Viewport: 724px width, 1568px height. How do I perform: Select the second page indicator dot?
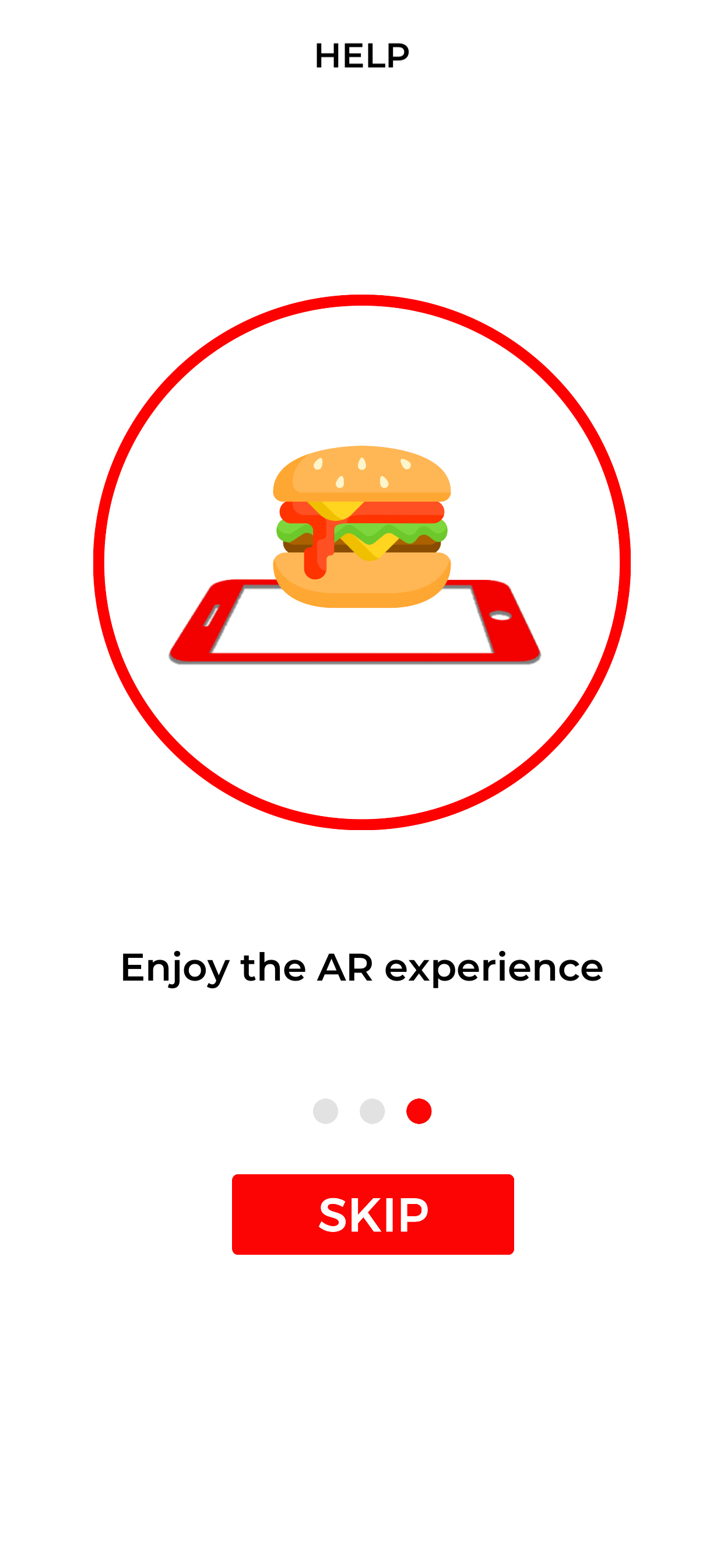coord(372,1111)
